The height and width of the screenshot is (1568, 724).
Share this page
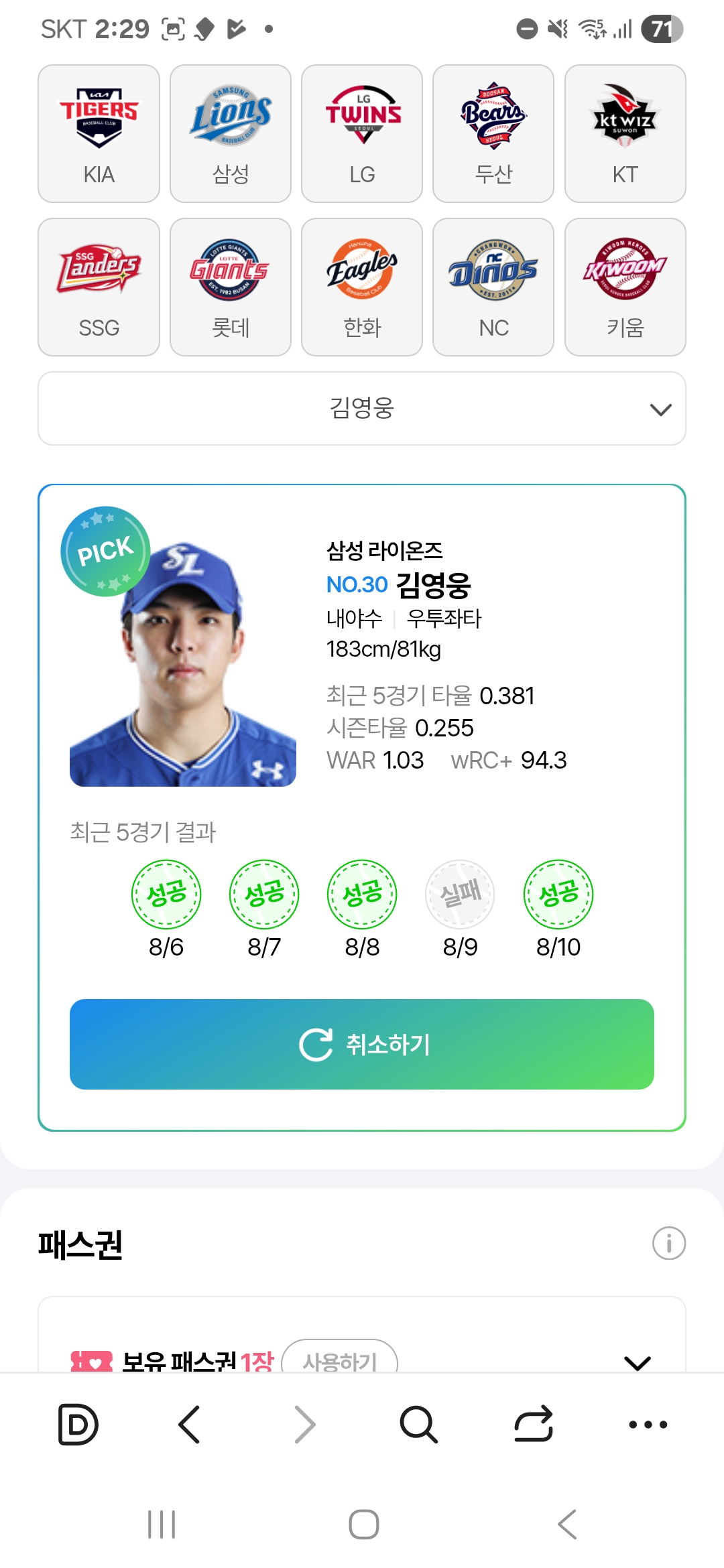point(534,1424)
